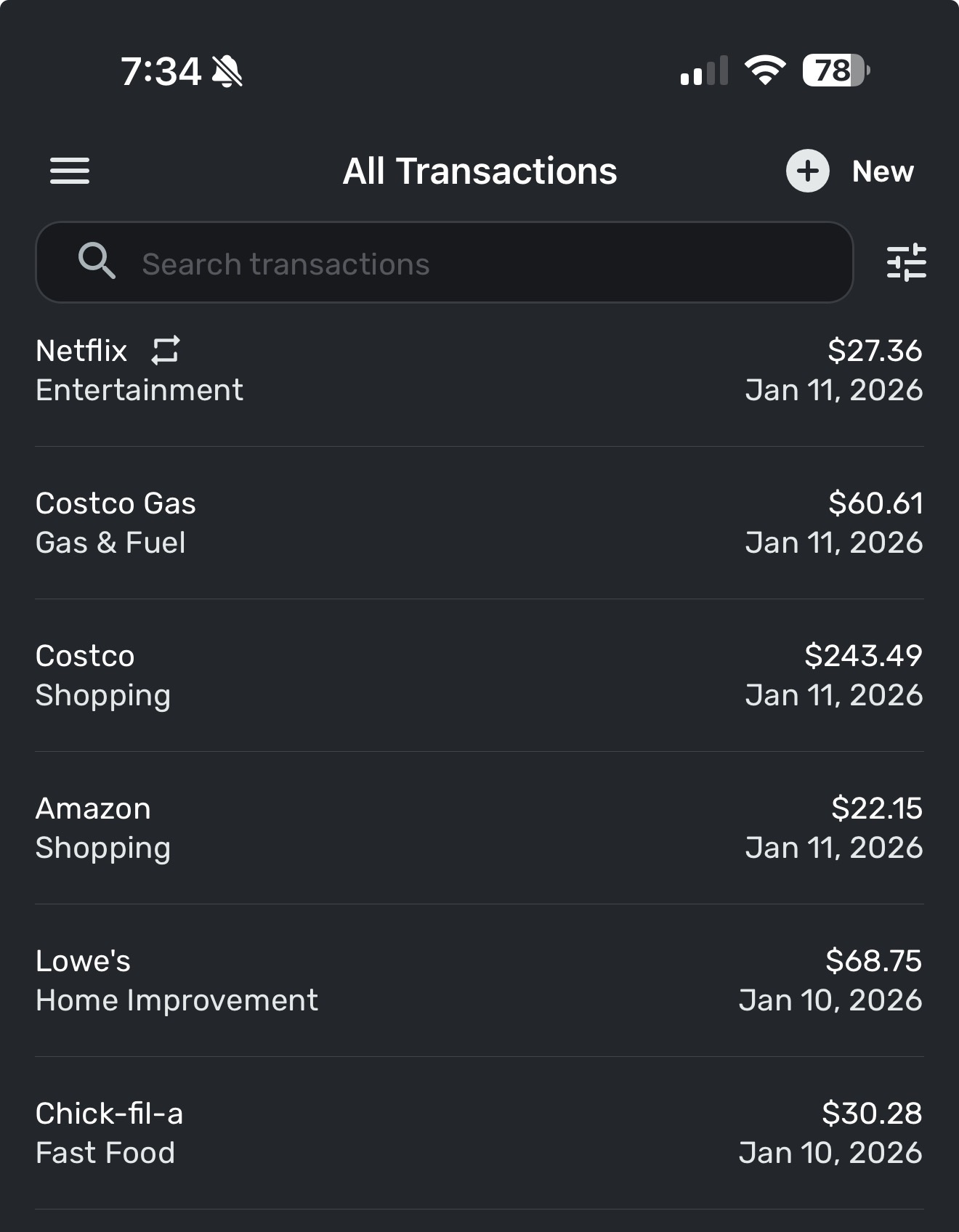
Task: View the Chick-fil-a transaction details
Action: 479,1133
